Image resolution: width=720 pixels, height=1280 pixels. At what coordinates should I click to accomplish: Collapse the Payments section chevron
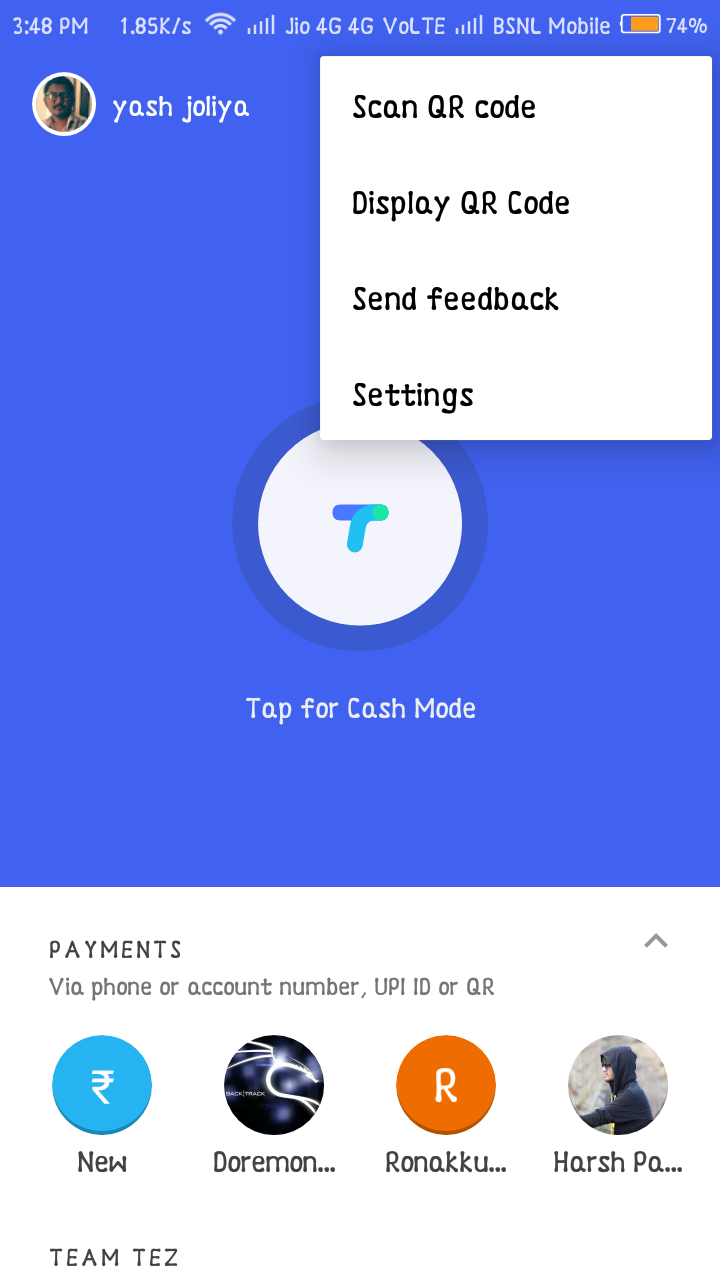[x=656, y=941]
